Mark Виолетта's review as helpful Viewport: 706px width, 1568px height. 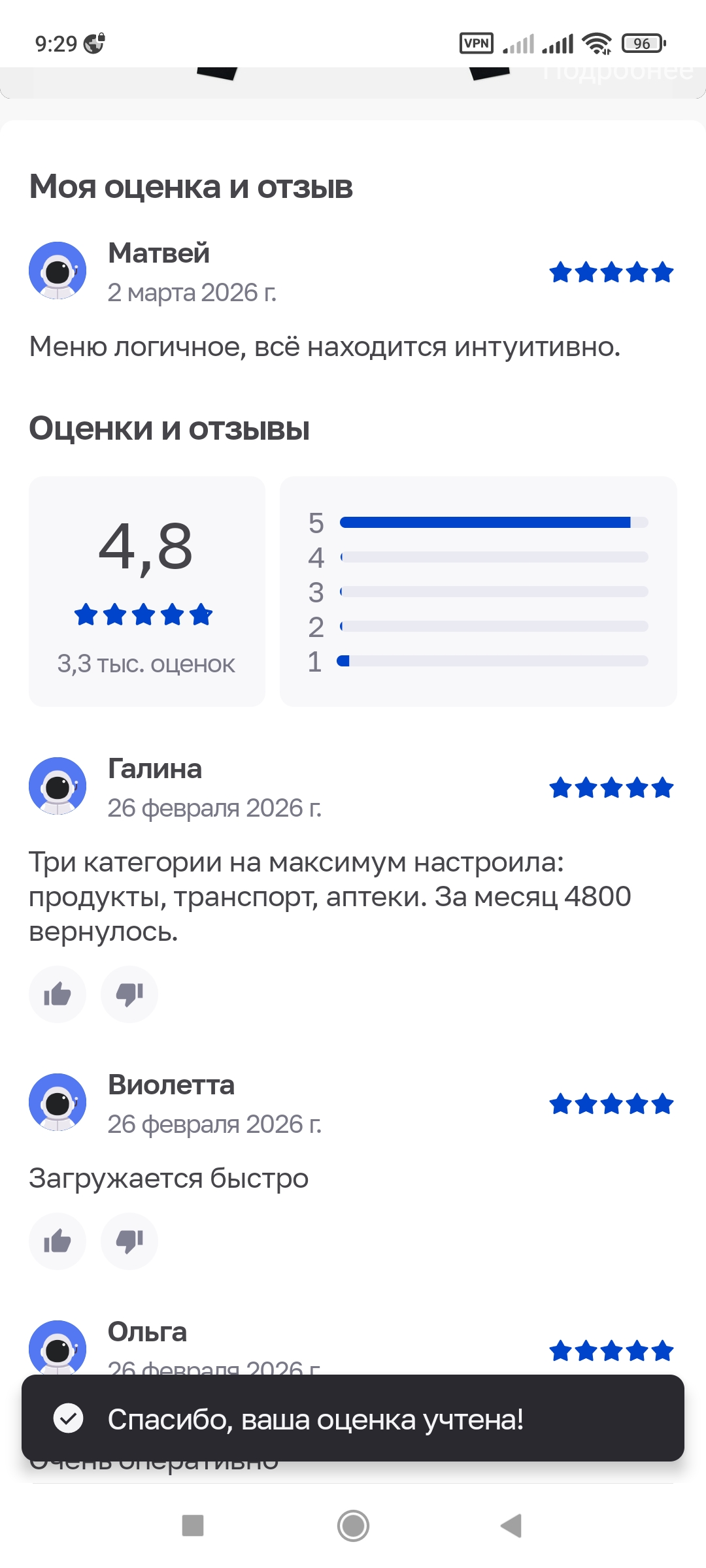pyautogui.click(x=58, y=1241)
